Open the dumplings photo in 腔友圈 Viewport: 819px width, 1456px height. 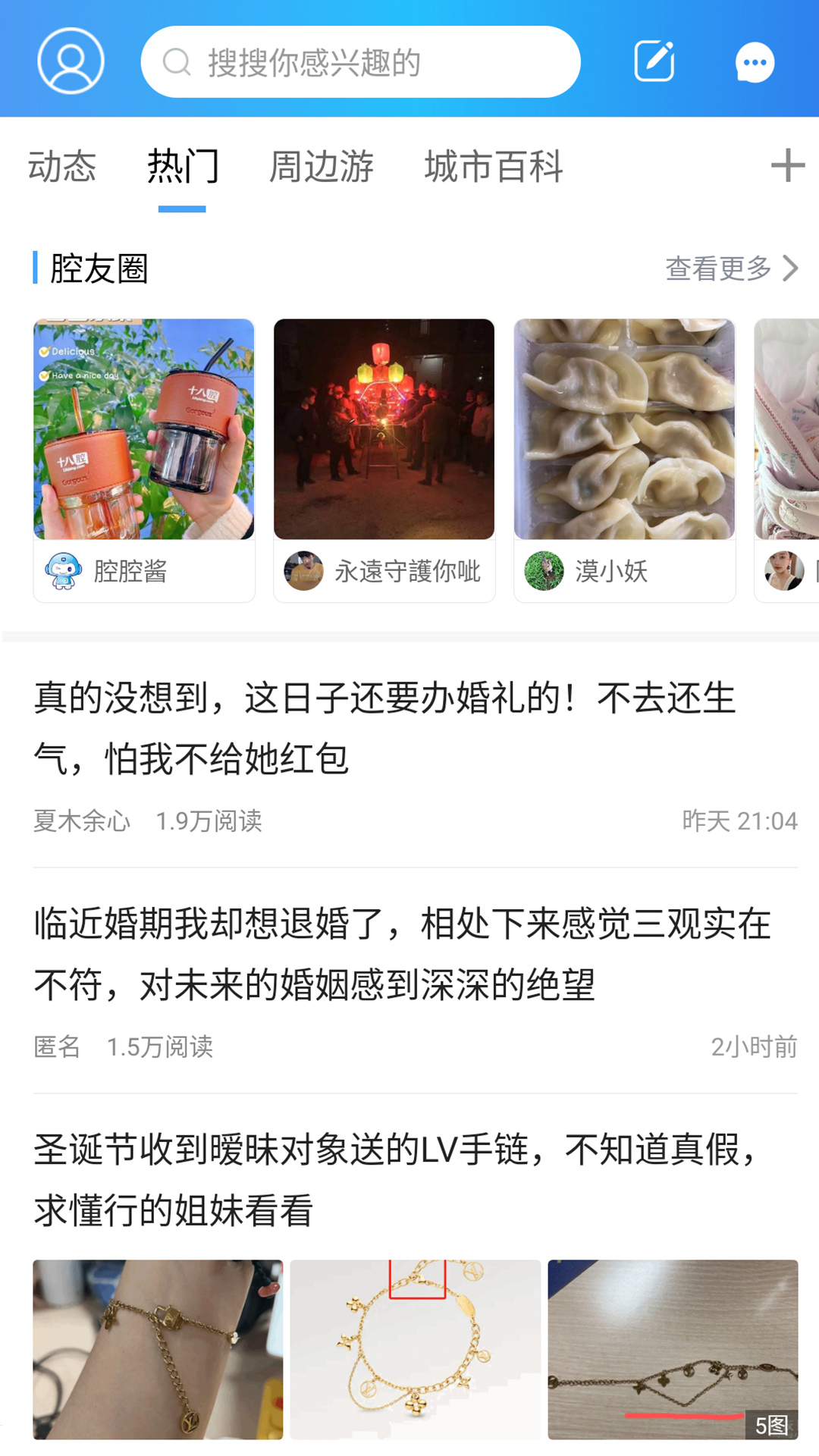coord(624,428)
